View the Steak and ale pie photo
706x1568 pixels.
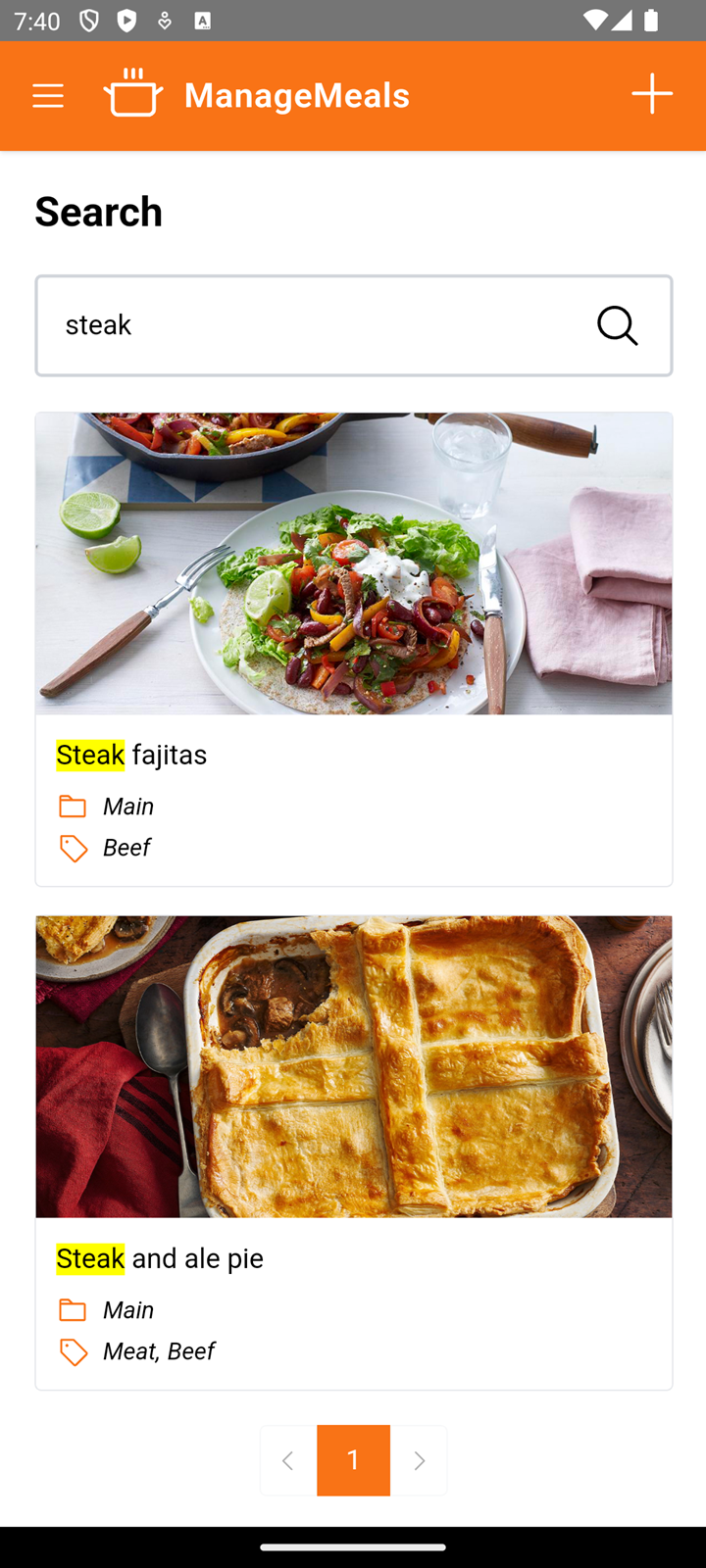(x=354, y=1066)
